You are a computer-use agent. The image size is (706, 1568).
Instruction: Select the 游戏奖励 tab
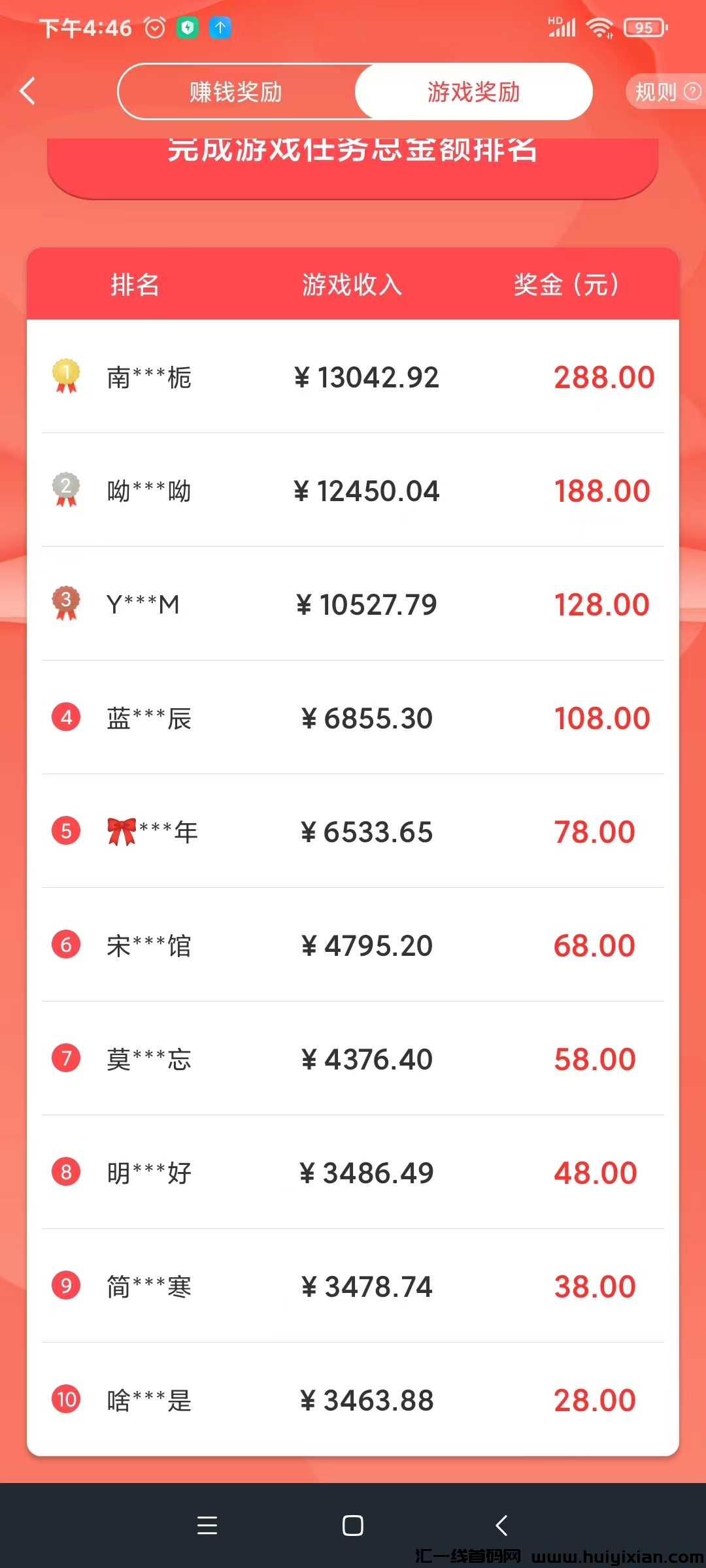(x=473, y=92)
